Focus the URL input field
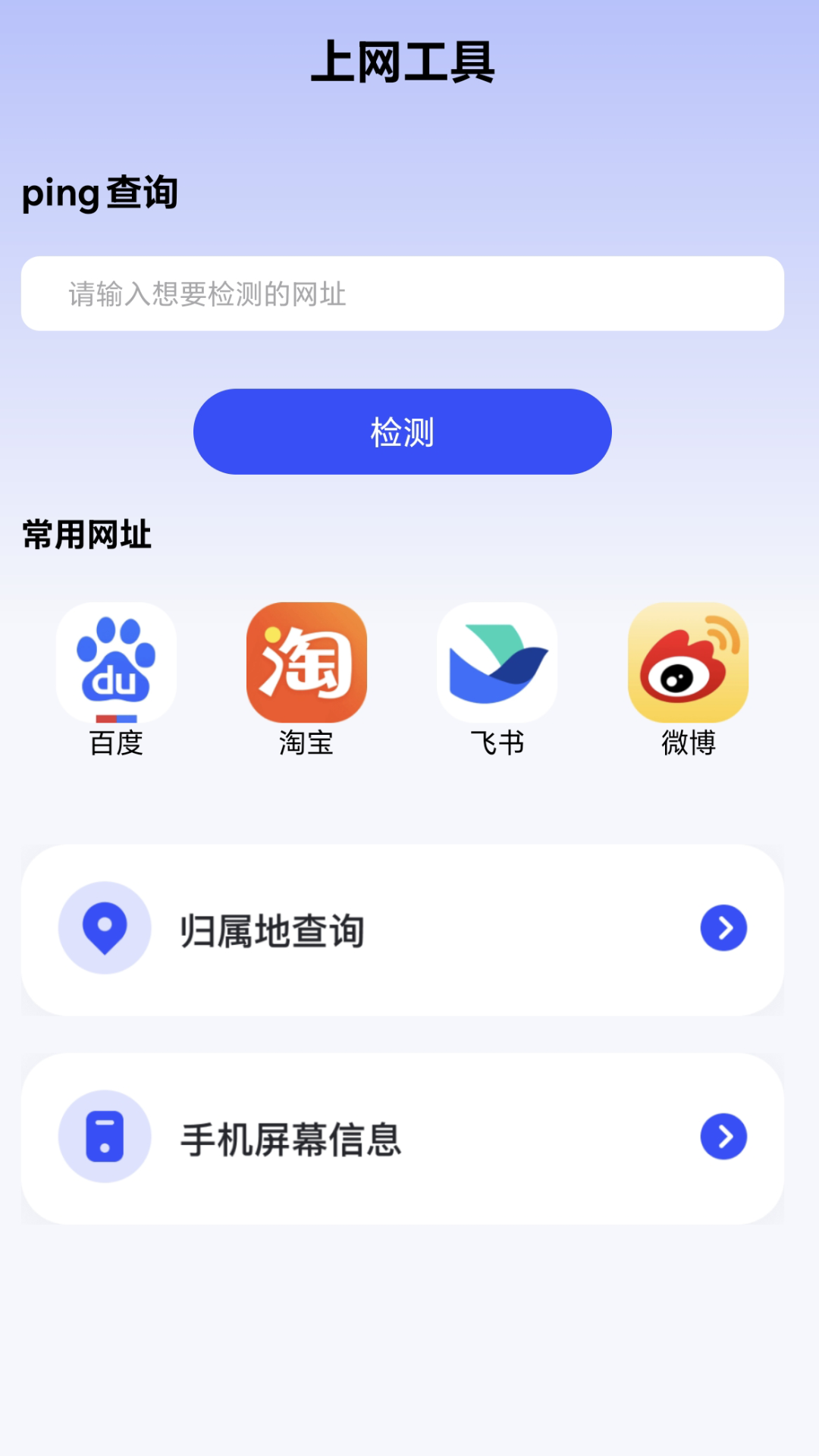 (400, 293)
